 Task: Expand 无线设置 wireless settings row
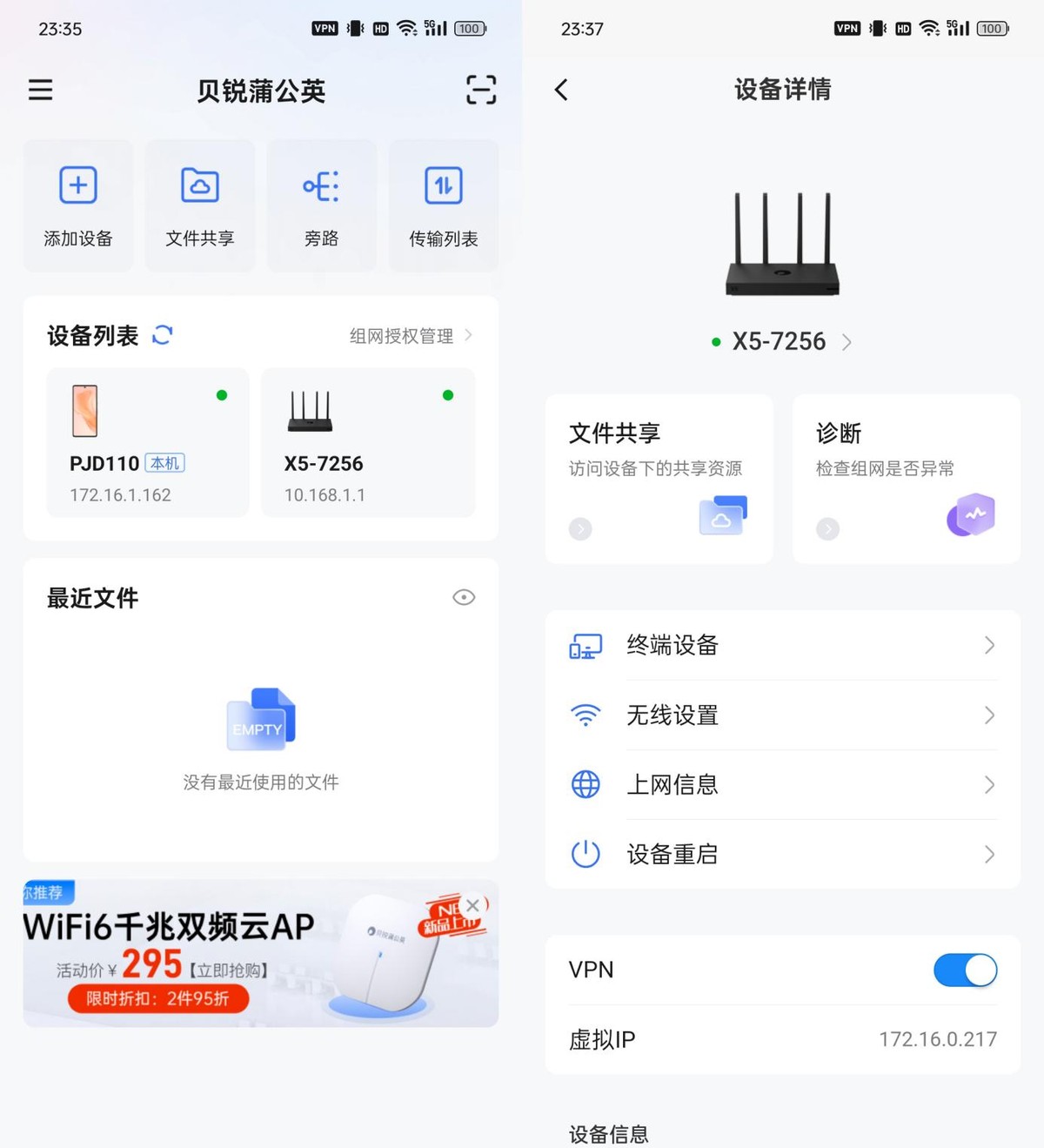(x=989, y=715)
